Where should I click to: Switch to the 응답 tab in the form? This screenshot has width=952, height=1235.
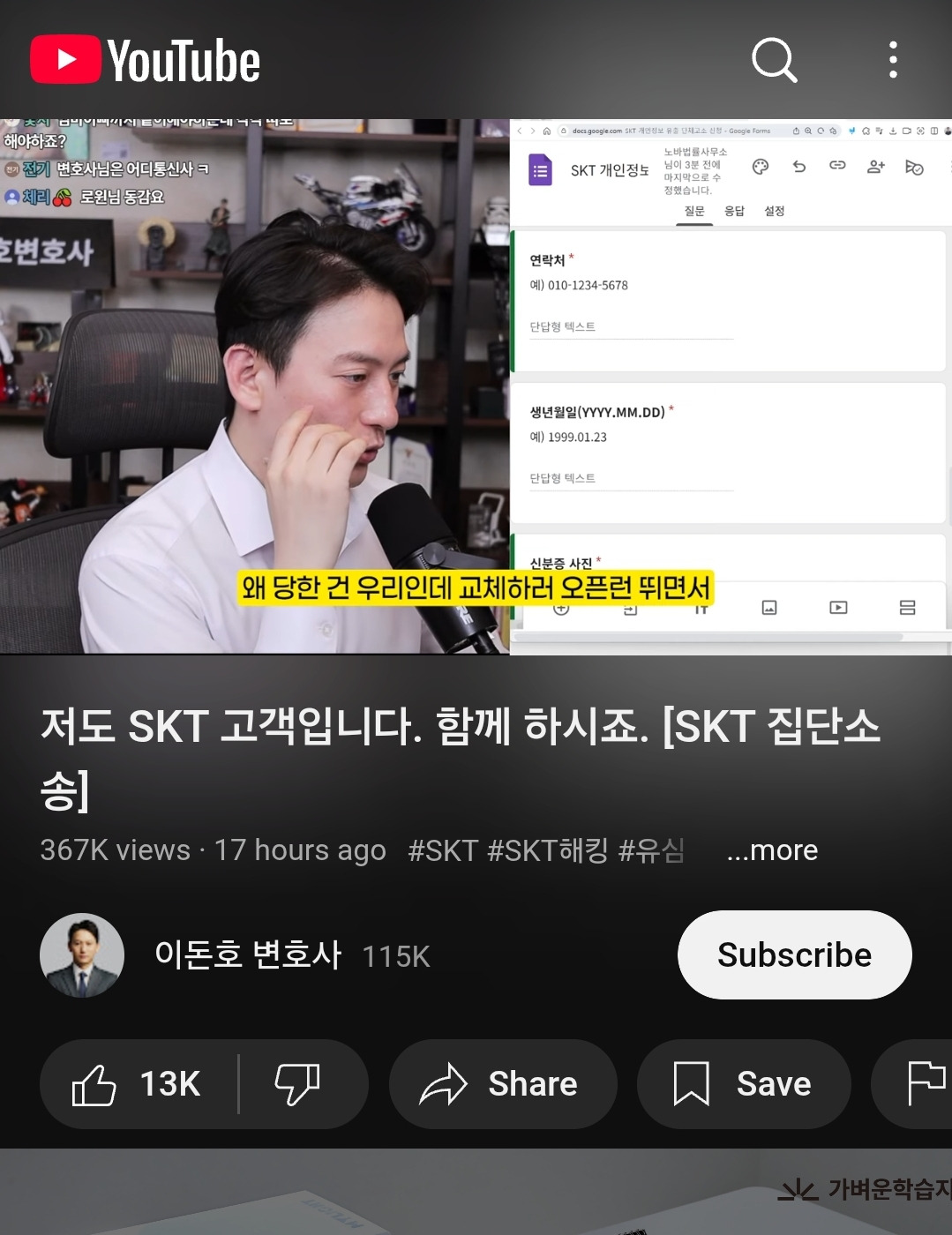pyautogui.click(x=735, y=211)
